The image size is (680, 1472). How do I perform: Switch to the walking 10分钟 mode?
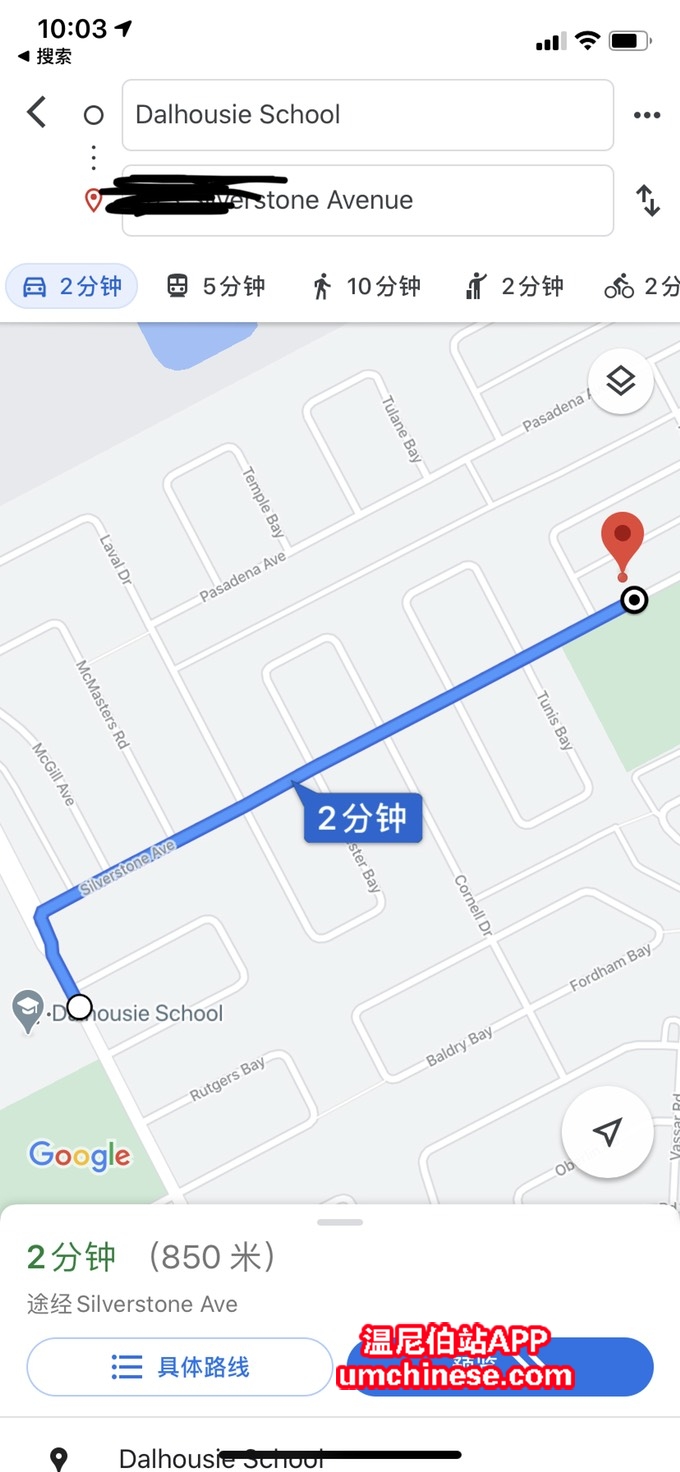[x=366, y=287]
